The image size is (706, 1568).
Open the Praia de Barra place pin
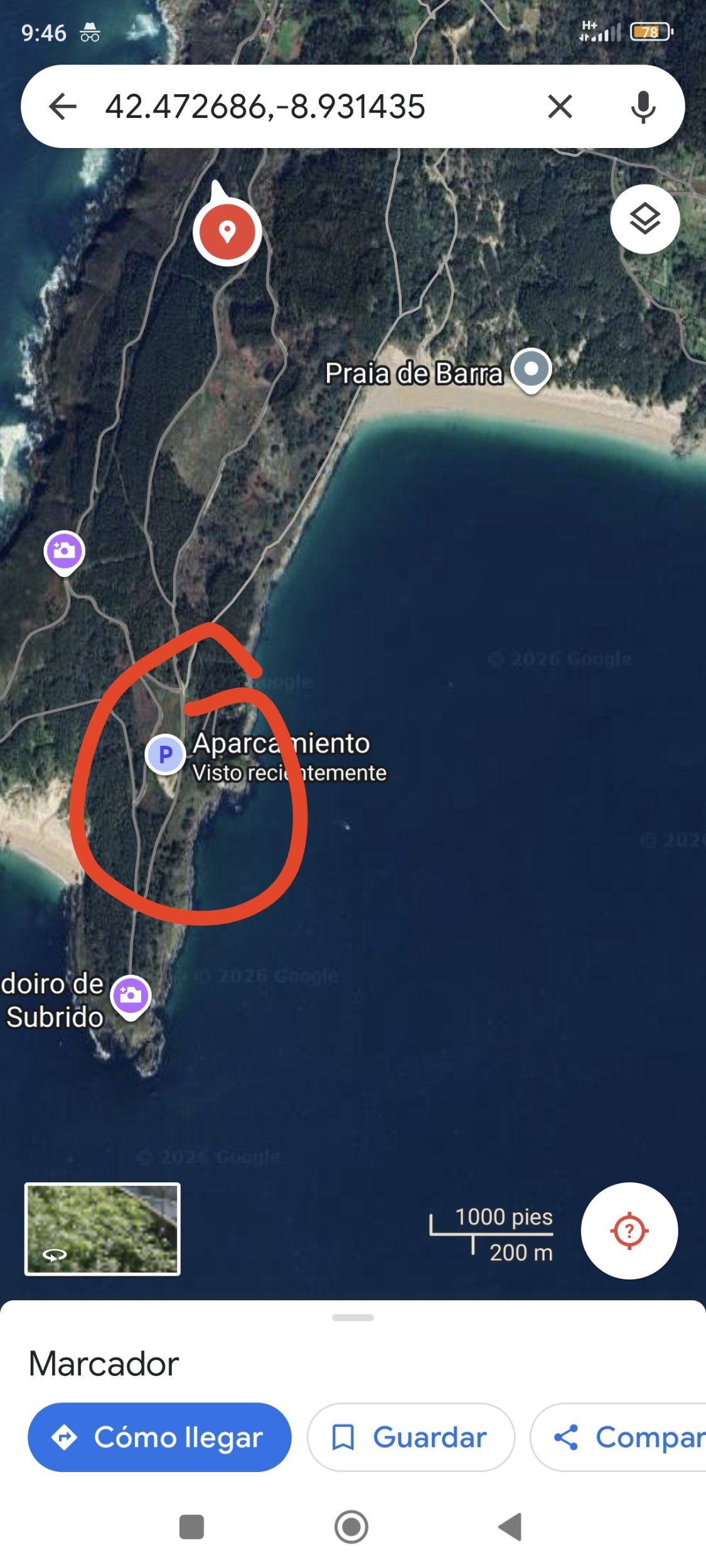[531, 370]
